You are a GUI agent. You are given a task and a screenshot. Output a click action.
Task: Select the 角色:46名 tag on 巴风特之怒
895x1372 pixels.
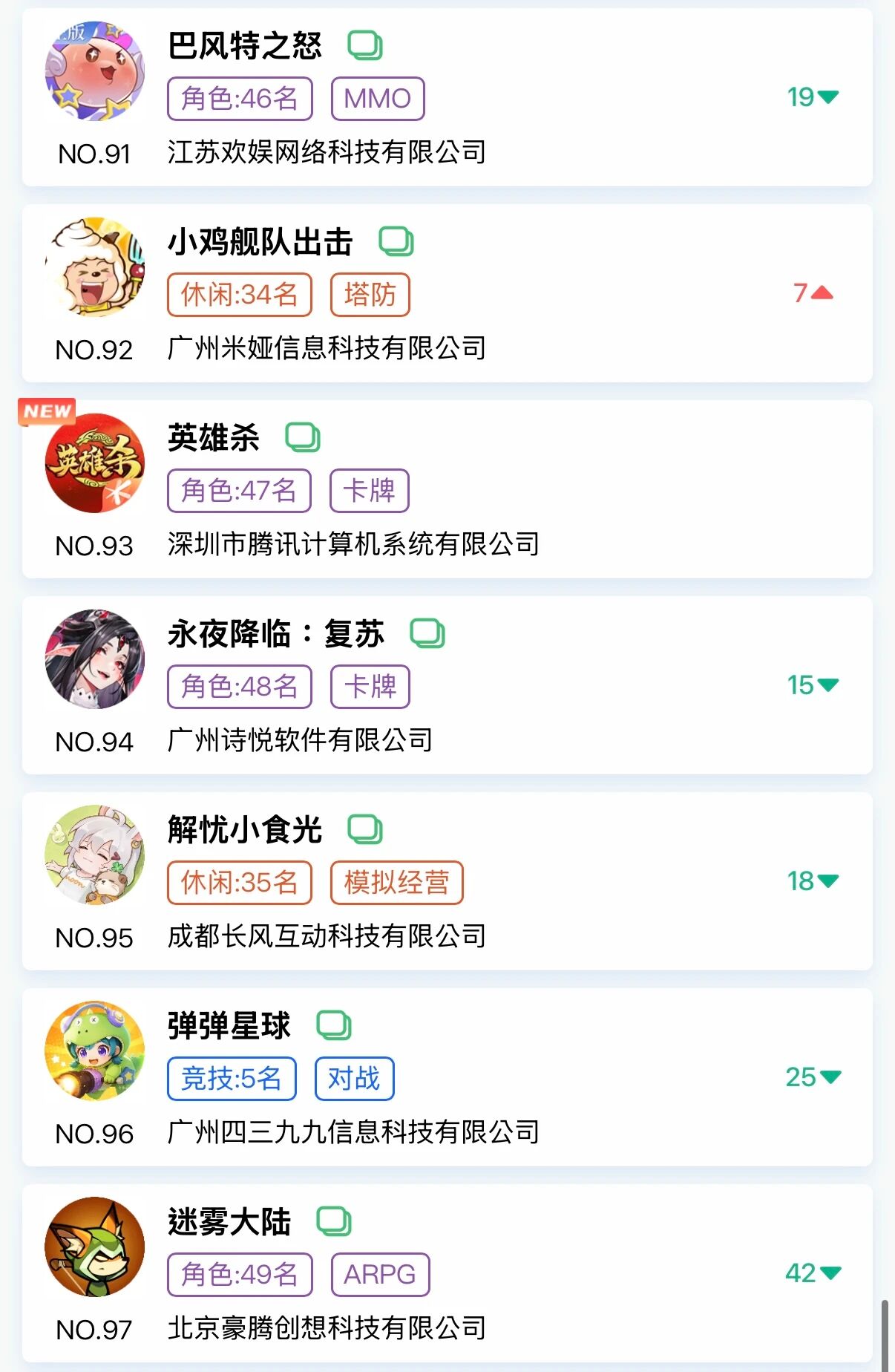click(x=240, y=99)
